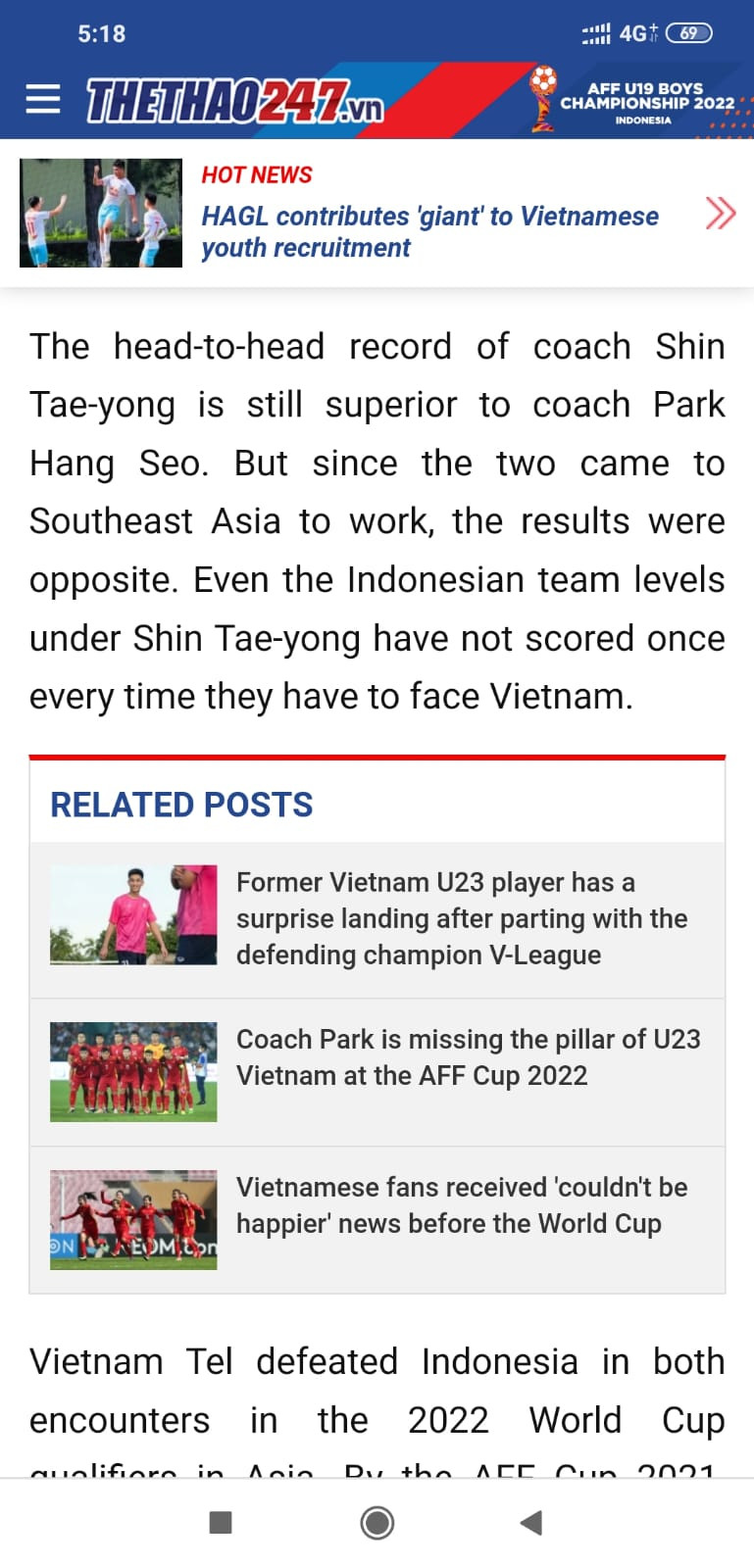Open the HAGL 'giant' hot news headline
The image size is (754, 1568).
click(x=429, y=231)
